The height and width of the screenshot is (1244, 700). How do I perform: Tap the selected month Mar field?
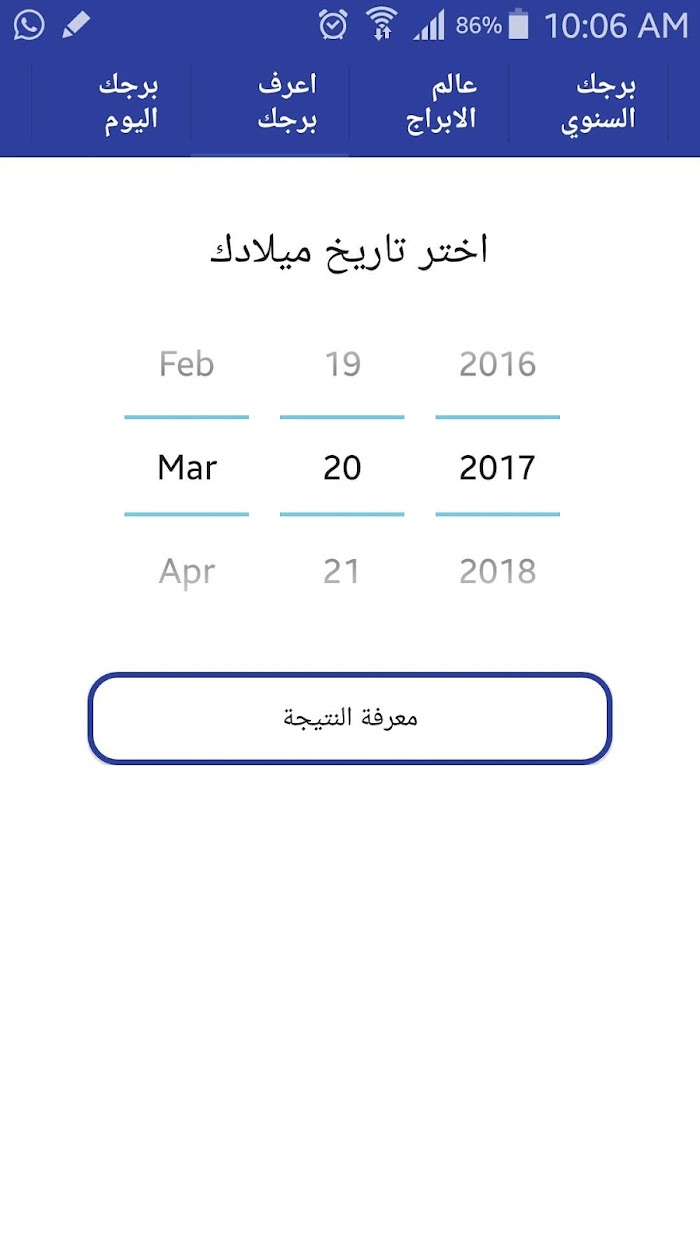coord(187,467)
